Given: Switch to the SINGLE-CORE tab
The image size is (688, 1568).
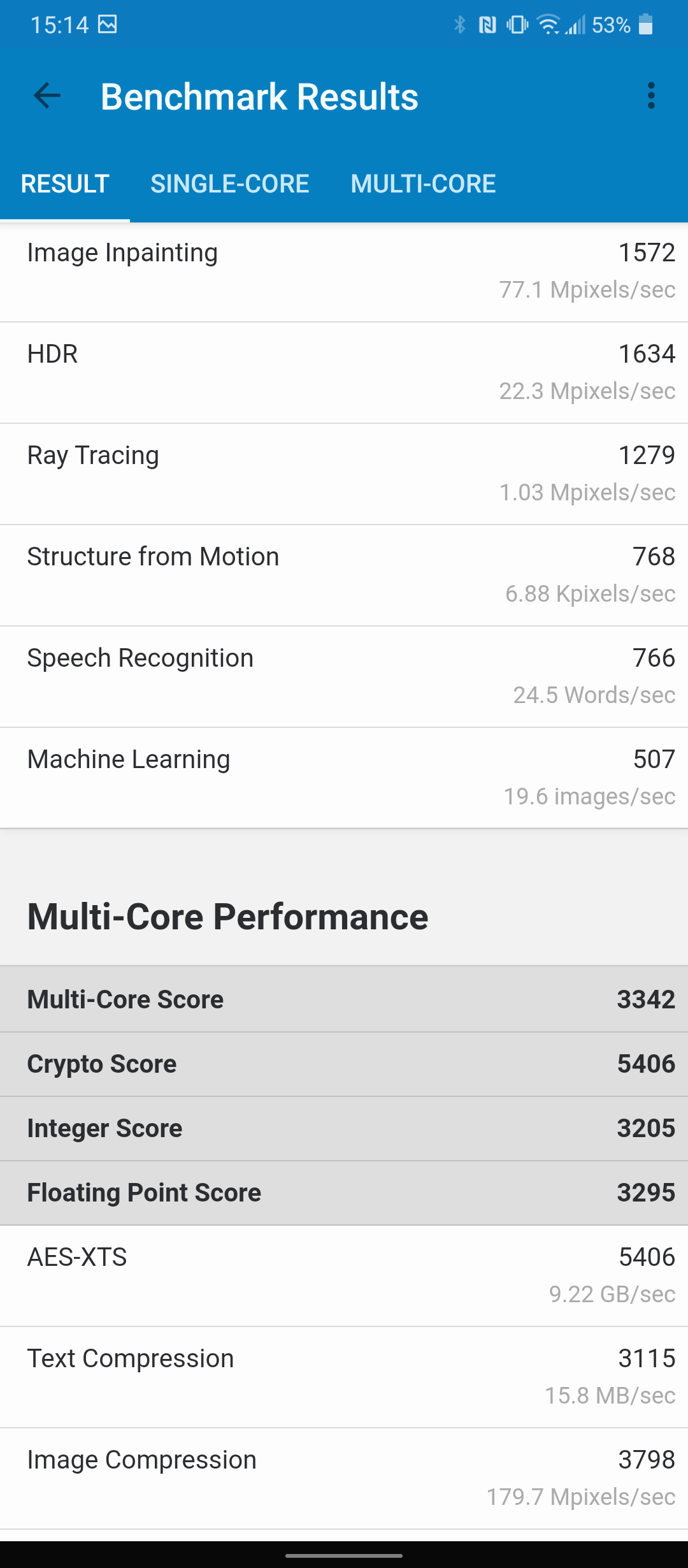Looking at the screenshot, I should tap(230, 184).
